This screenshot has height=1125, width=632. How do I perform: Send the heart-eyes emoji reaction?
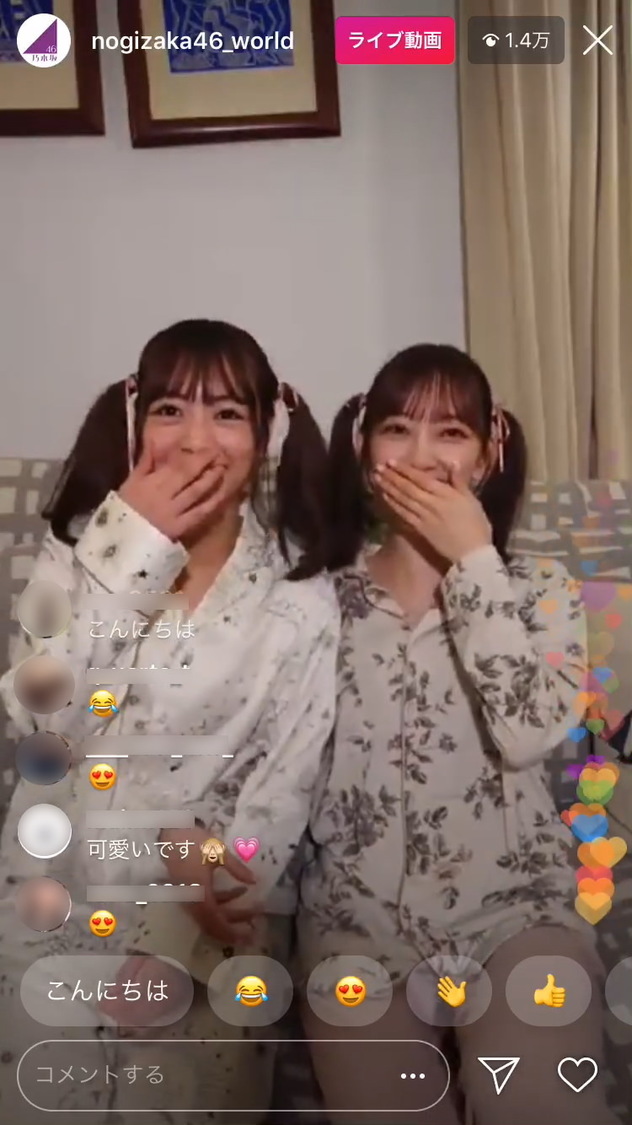tap(349, 990)
